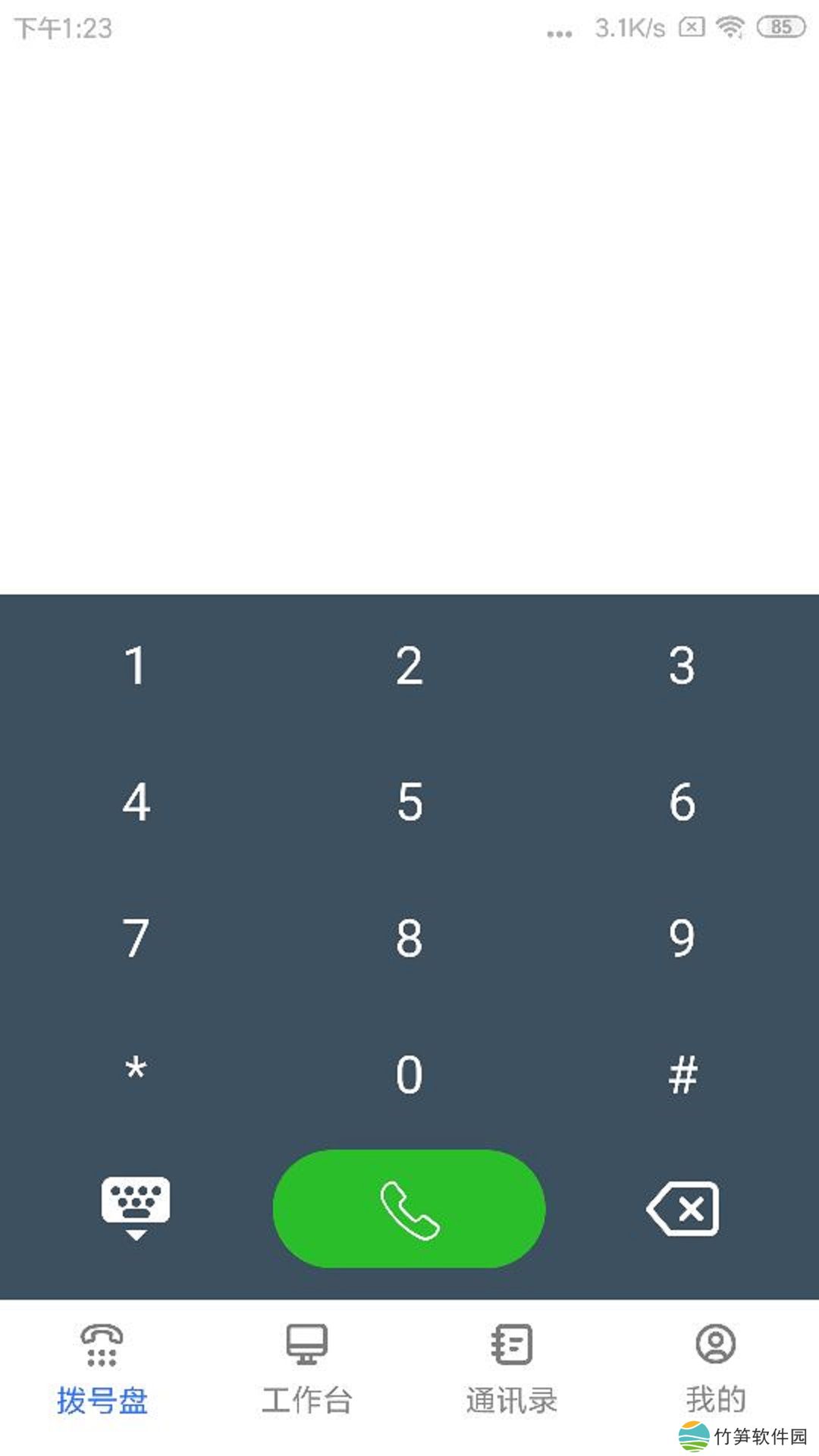819x1456 pixels.
Task: Dial digit 0 on keypad
Action: pos(409,1075)
